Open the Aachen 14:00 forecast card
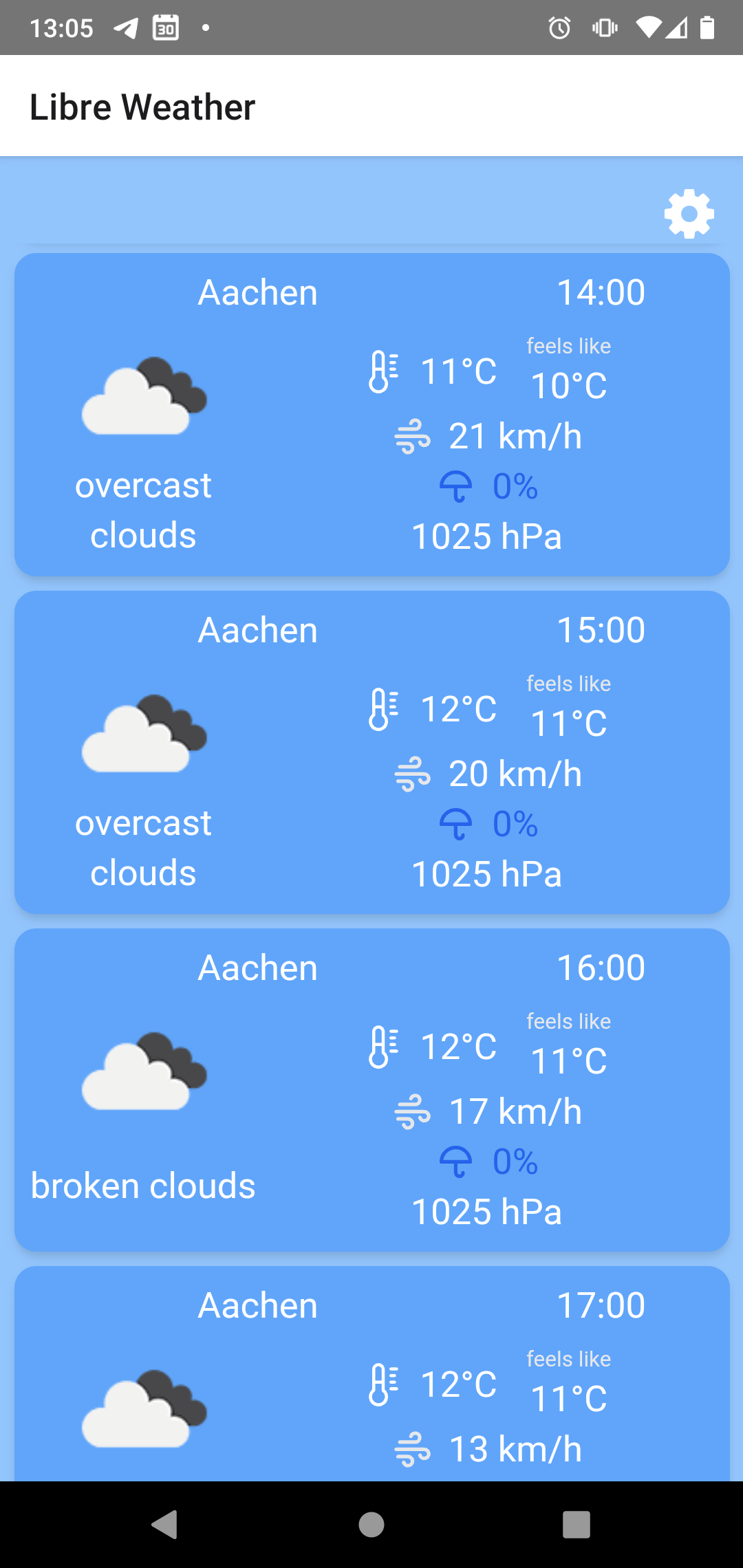Screen dimensions: 743x1568 click(x=371, y=414)
